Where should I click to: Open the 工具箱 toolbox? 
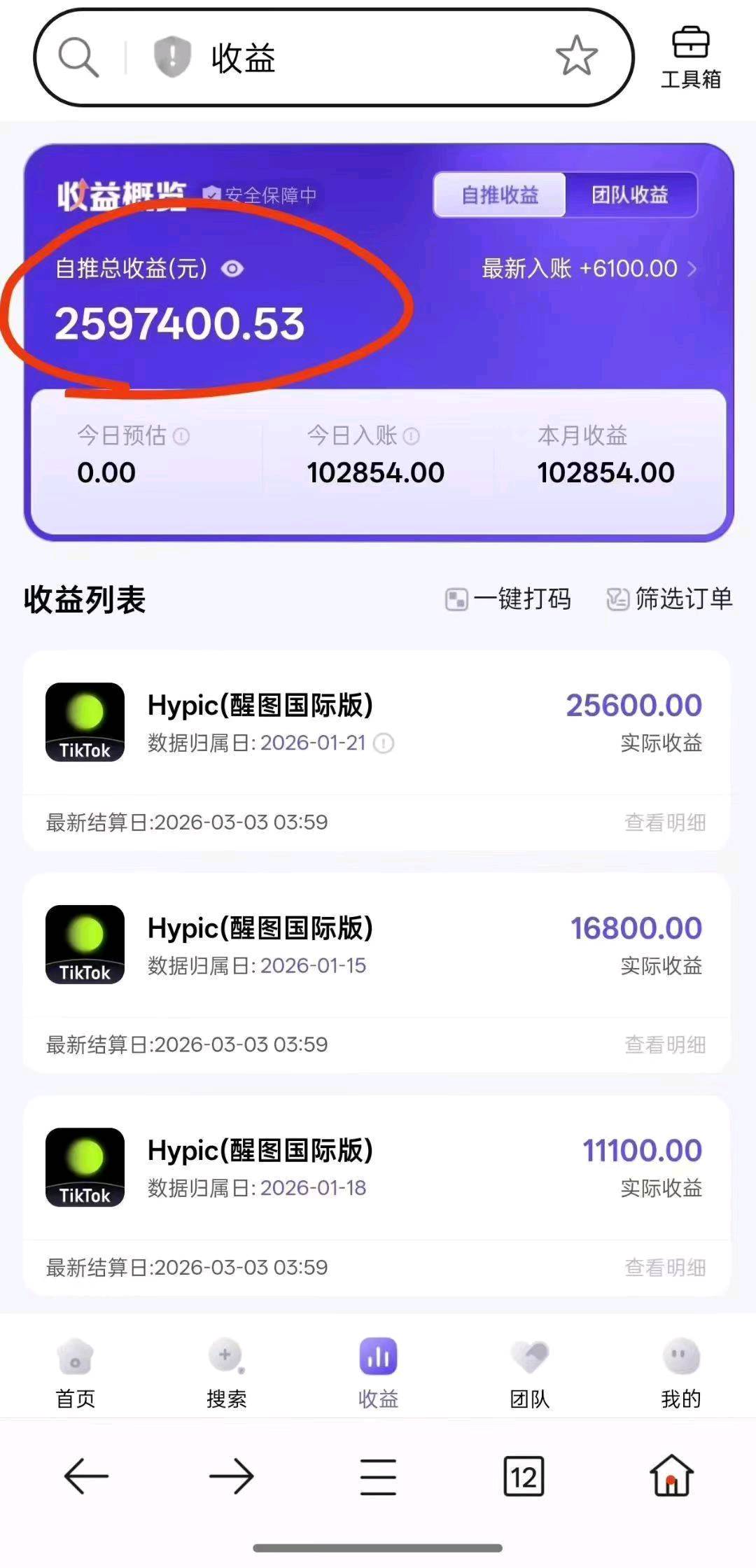coord(691,59)
